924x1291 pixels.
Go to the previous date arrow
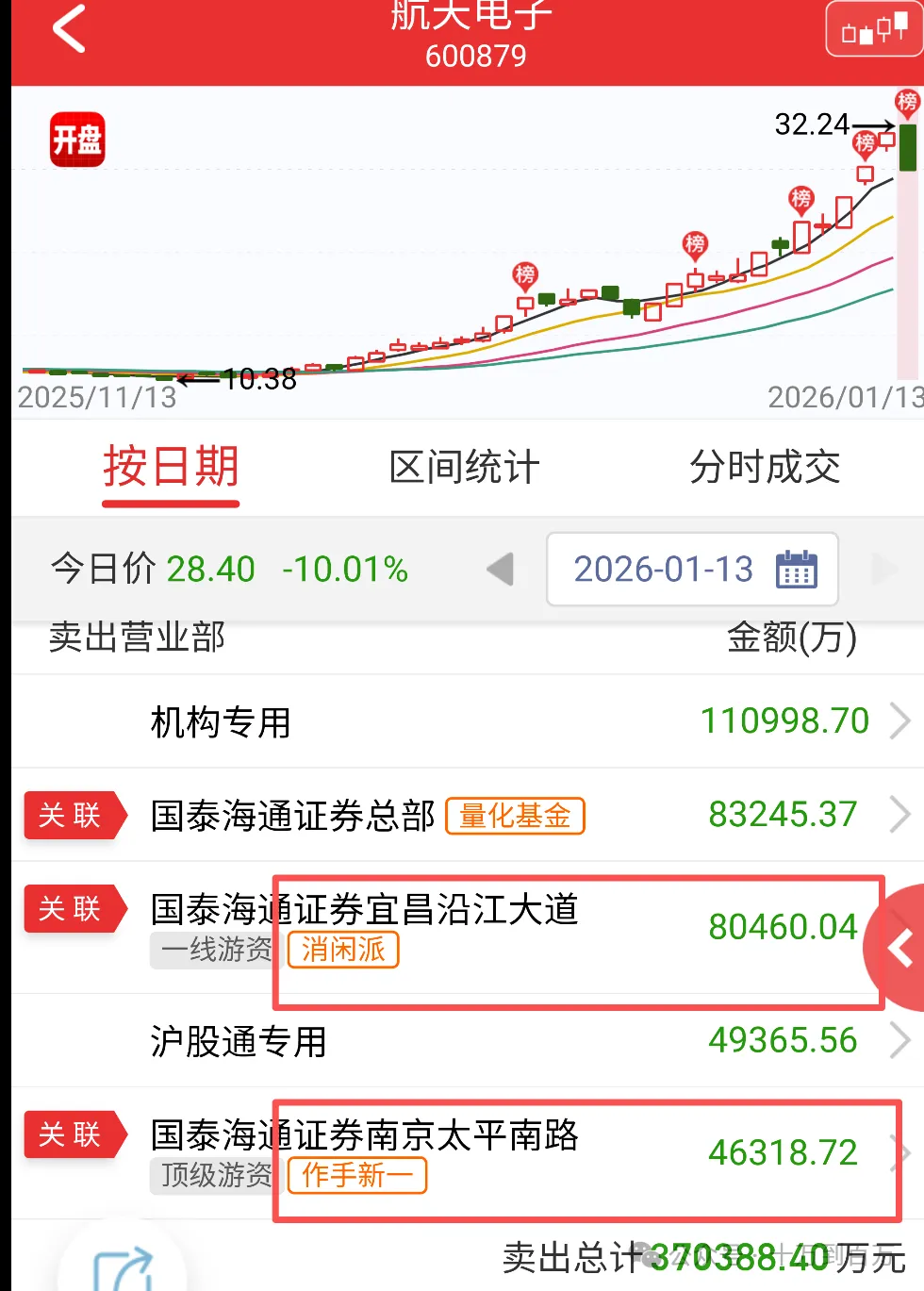pos(501,570)
